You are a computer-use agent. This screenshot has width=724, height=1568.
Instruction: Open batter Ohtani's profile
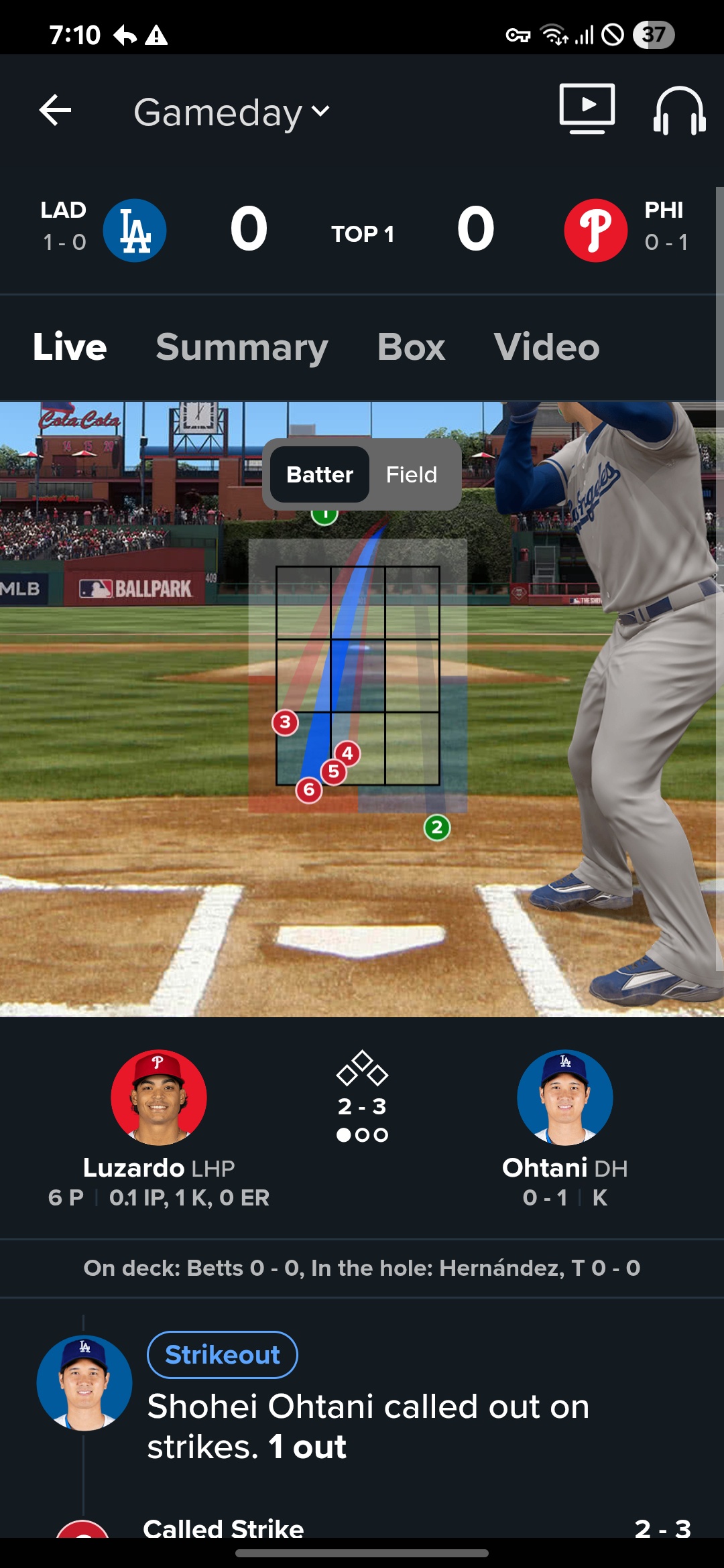[x=564, y=1098]
